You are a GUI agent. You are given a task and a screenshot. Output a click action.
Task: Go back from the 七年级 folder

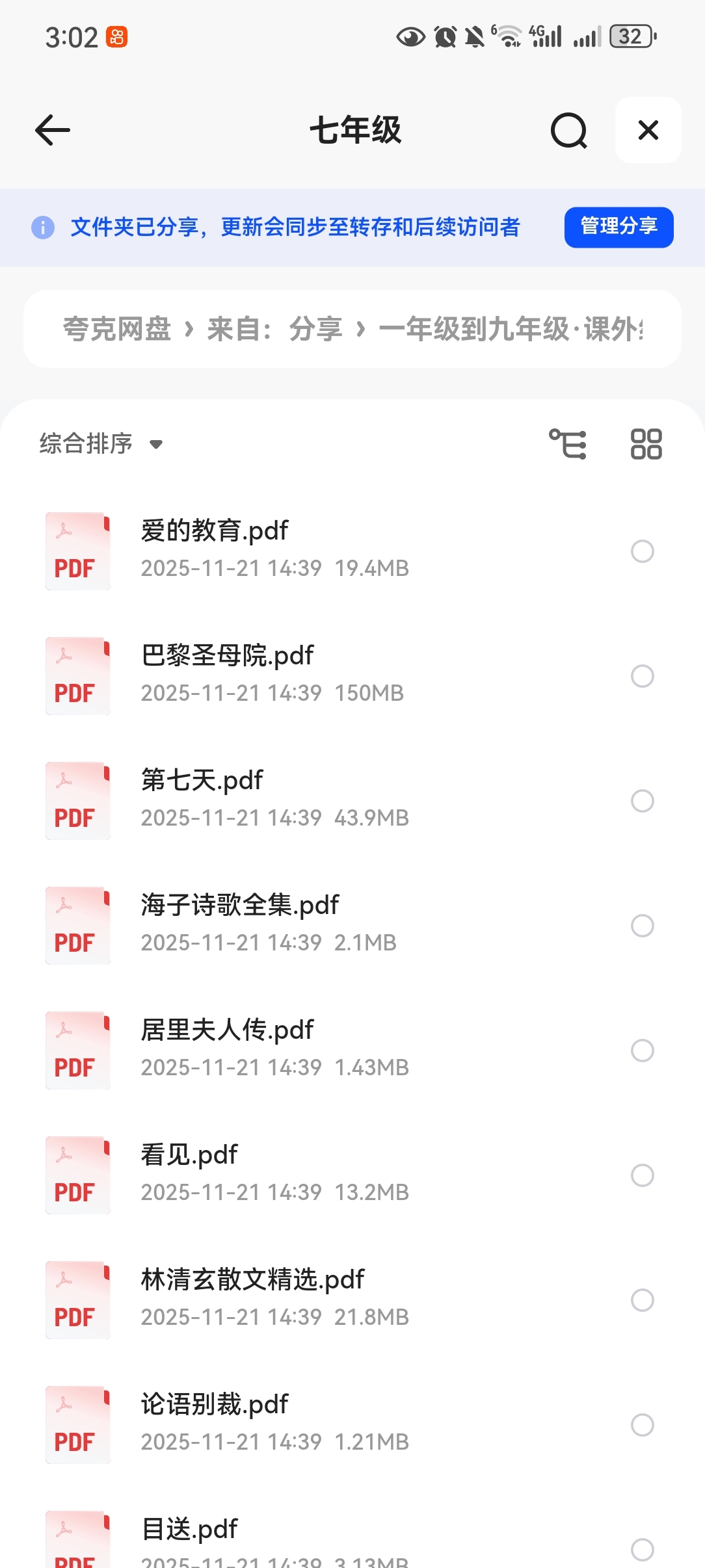[53, 130]
